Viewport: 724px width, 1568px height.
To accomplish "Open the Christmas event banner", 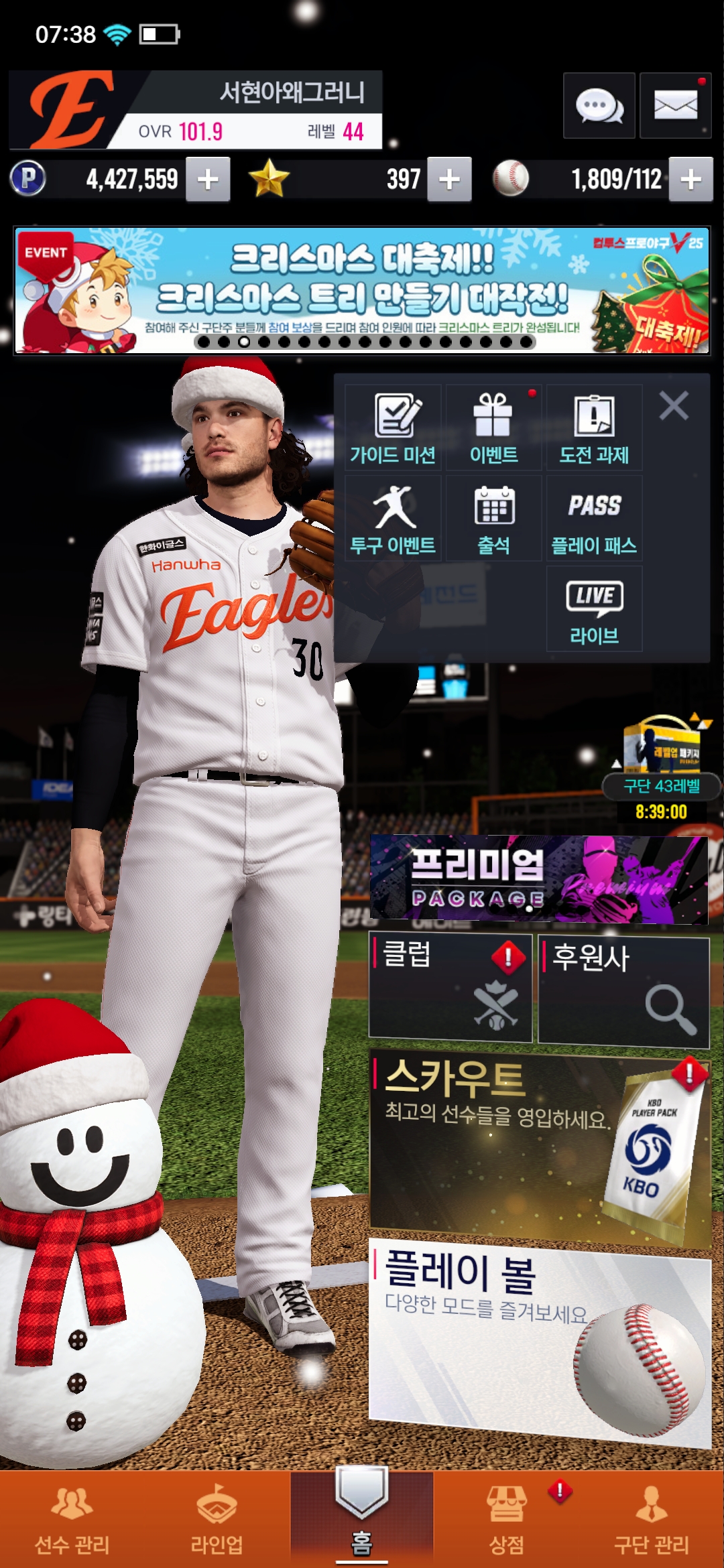I will pyautogui.click(x=362, y=290).
